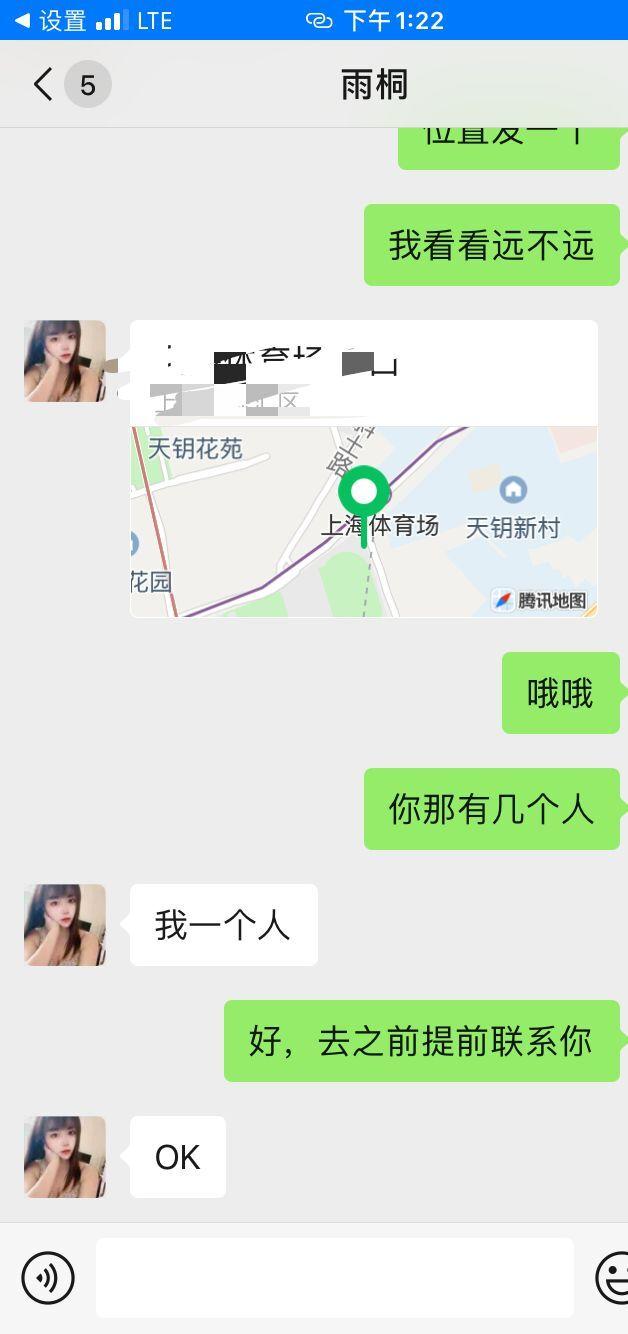Focus the message text field
628x1334 pixels.
tap(334, 1277)
